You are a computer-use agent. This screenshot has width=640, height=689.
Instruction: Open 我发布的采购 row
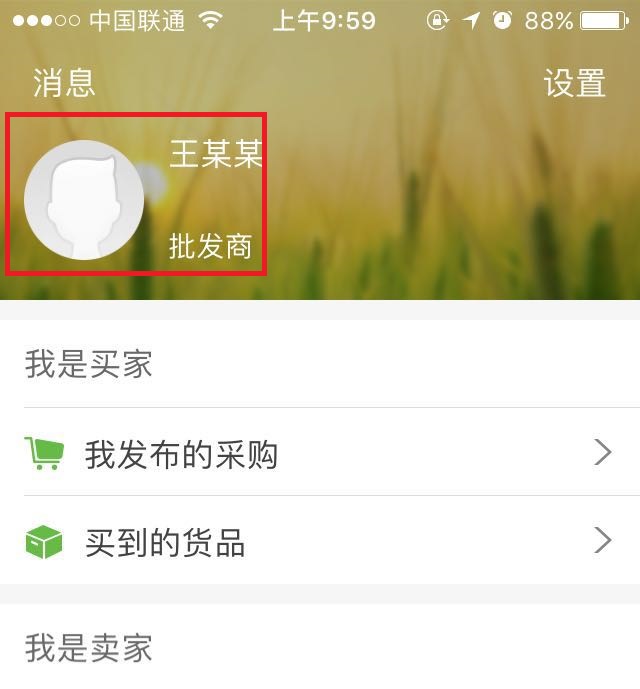click(320, 454)
